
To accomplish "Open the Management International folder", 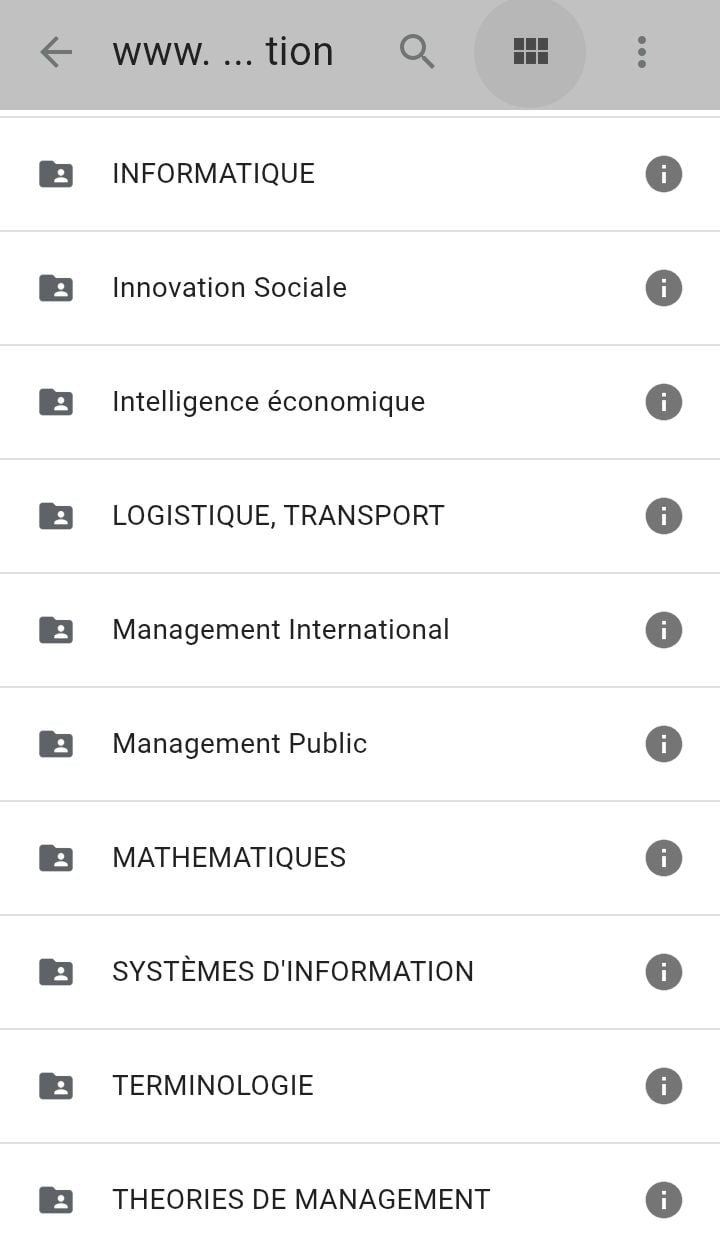I will (x=280, y=630).
